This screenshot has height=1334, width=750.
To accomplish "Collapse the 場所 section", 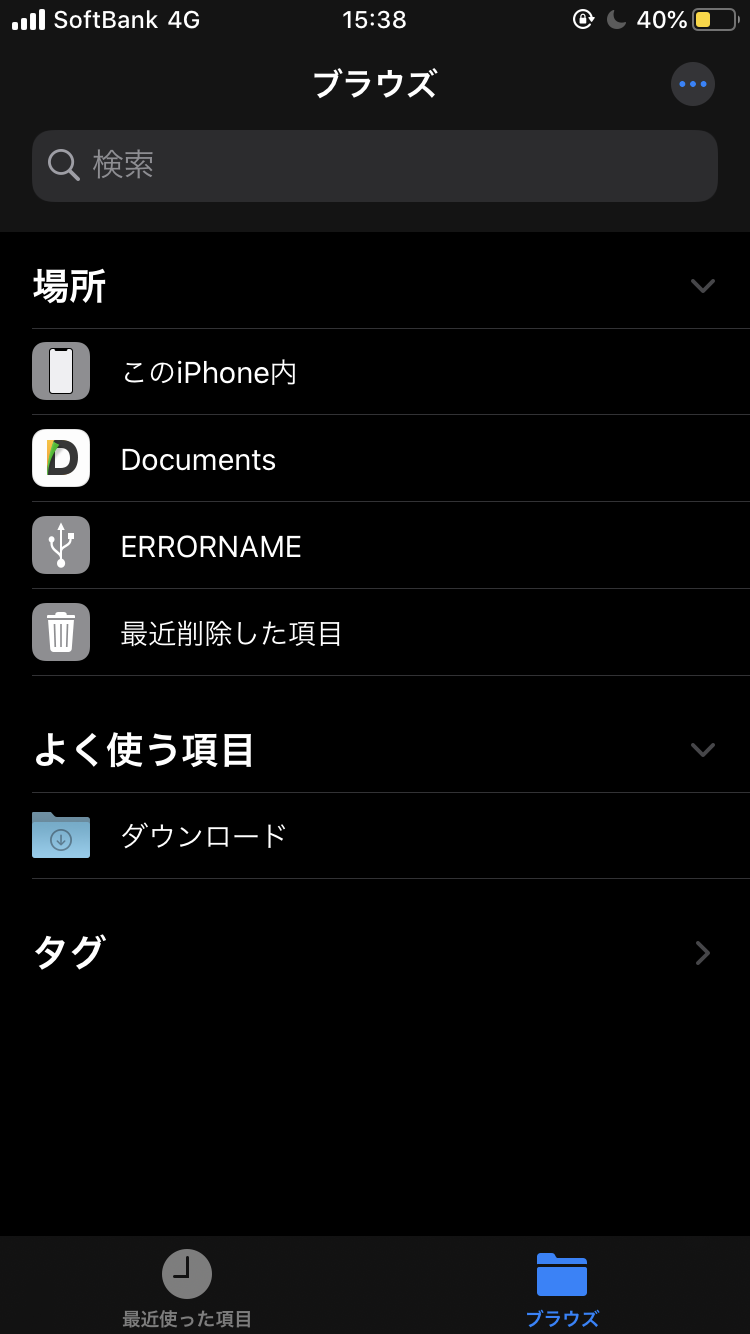I will coord(702,286).
